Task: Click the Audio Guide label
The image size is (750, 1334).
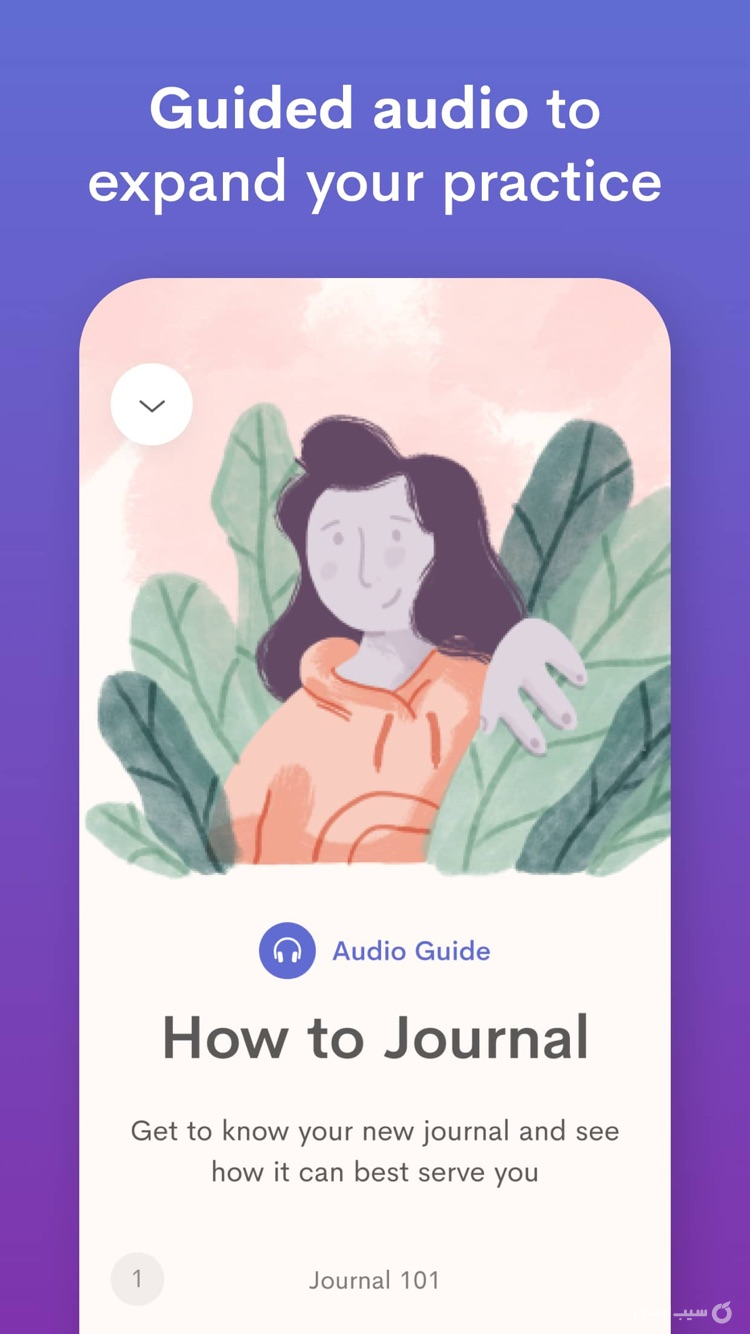Action: pyautogui.click(x=410, y=950)
